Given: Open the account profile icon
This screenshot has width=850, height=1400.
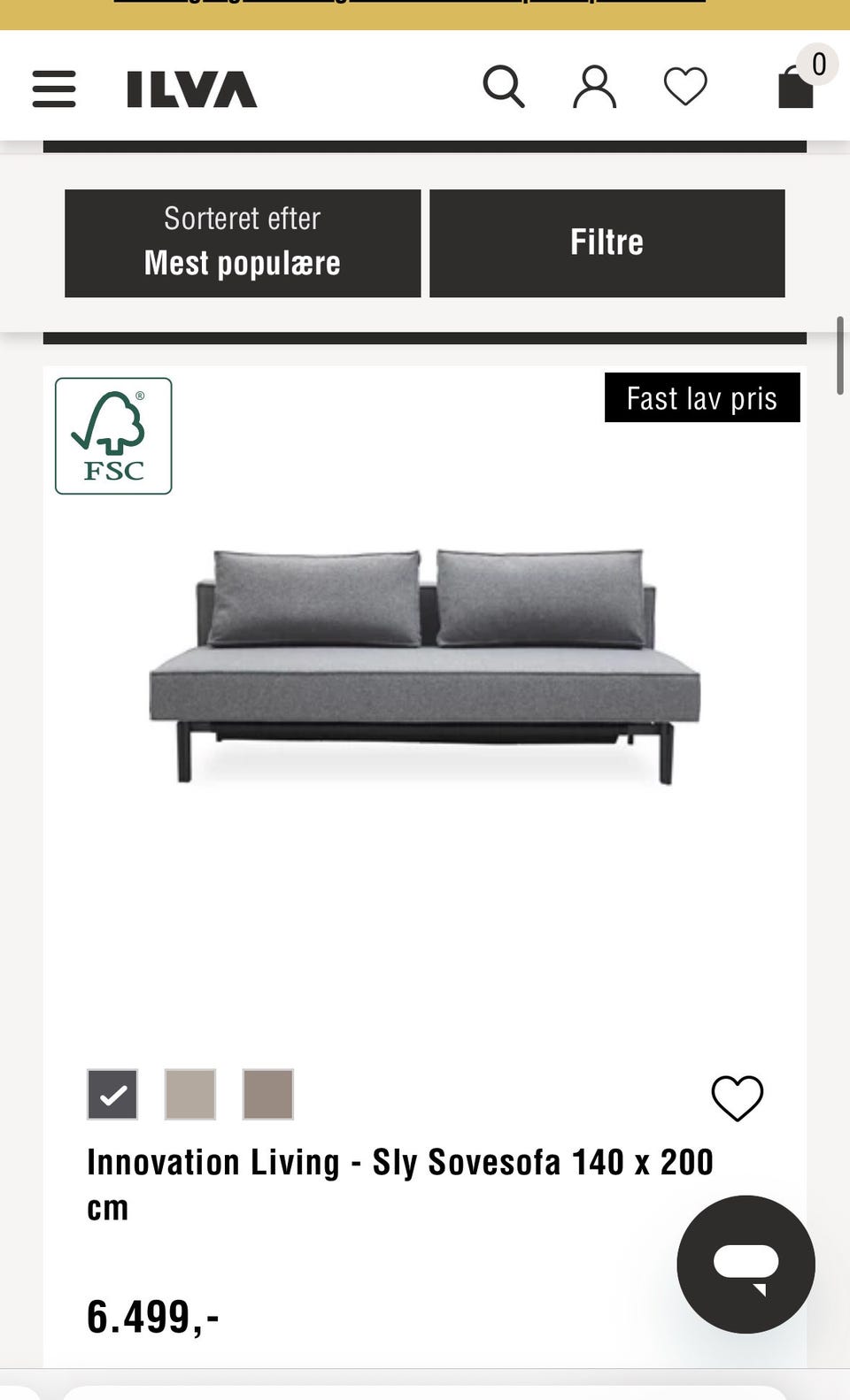Looking at the screenshot, I should coord(595,86).
